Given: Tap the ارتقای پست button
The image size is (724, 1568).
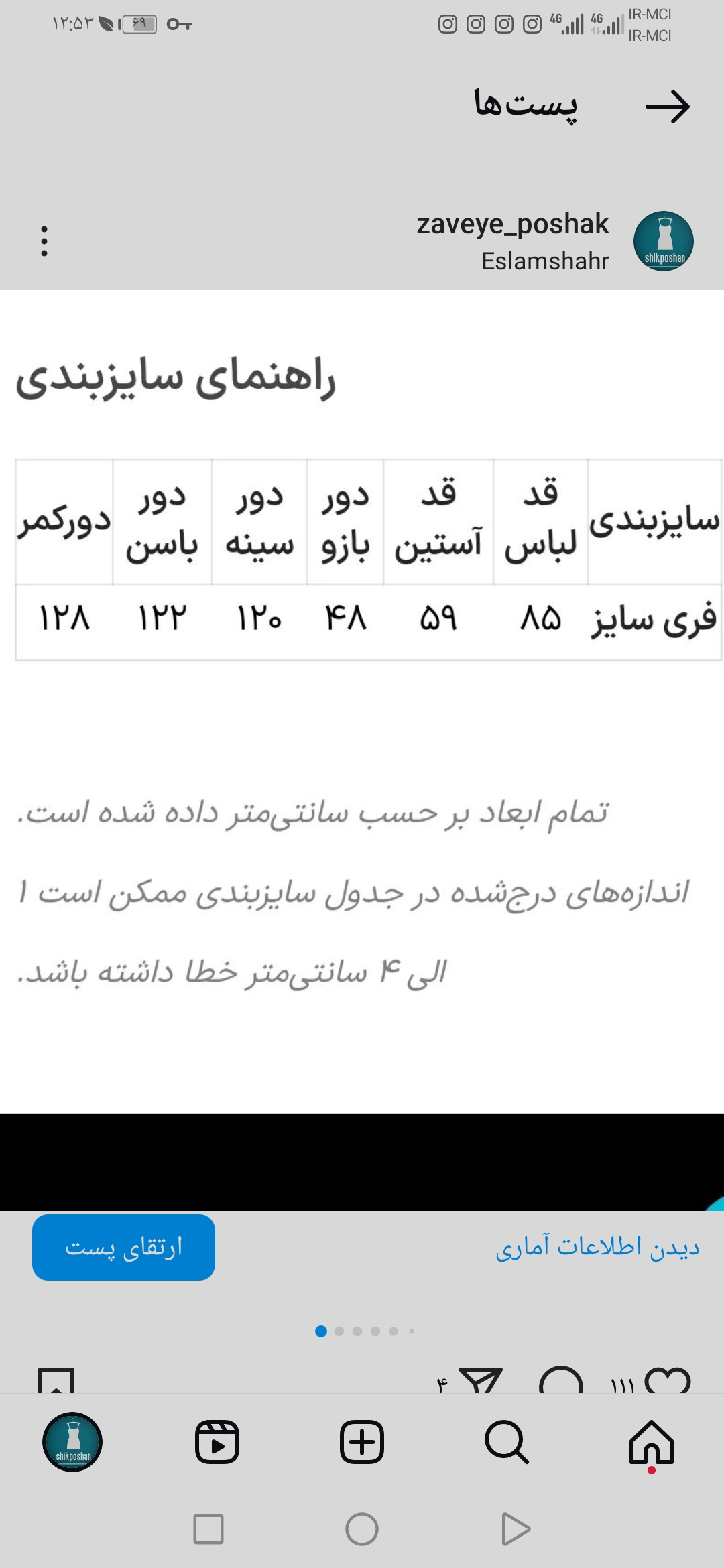Looking at the screenshot, I should pyautogui.click(x=123, y=1247).
